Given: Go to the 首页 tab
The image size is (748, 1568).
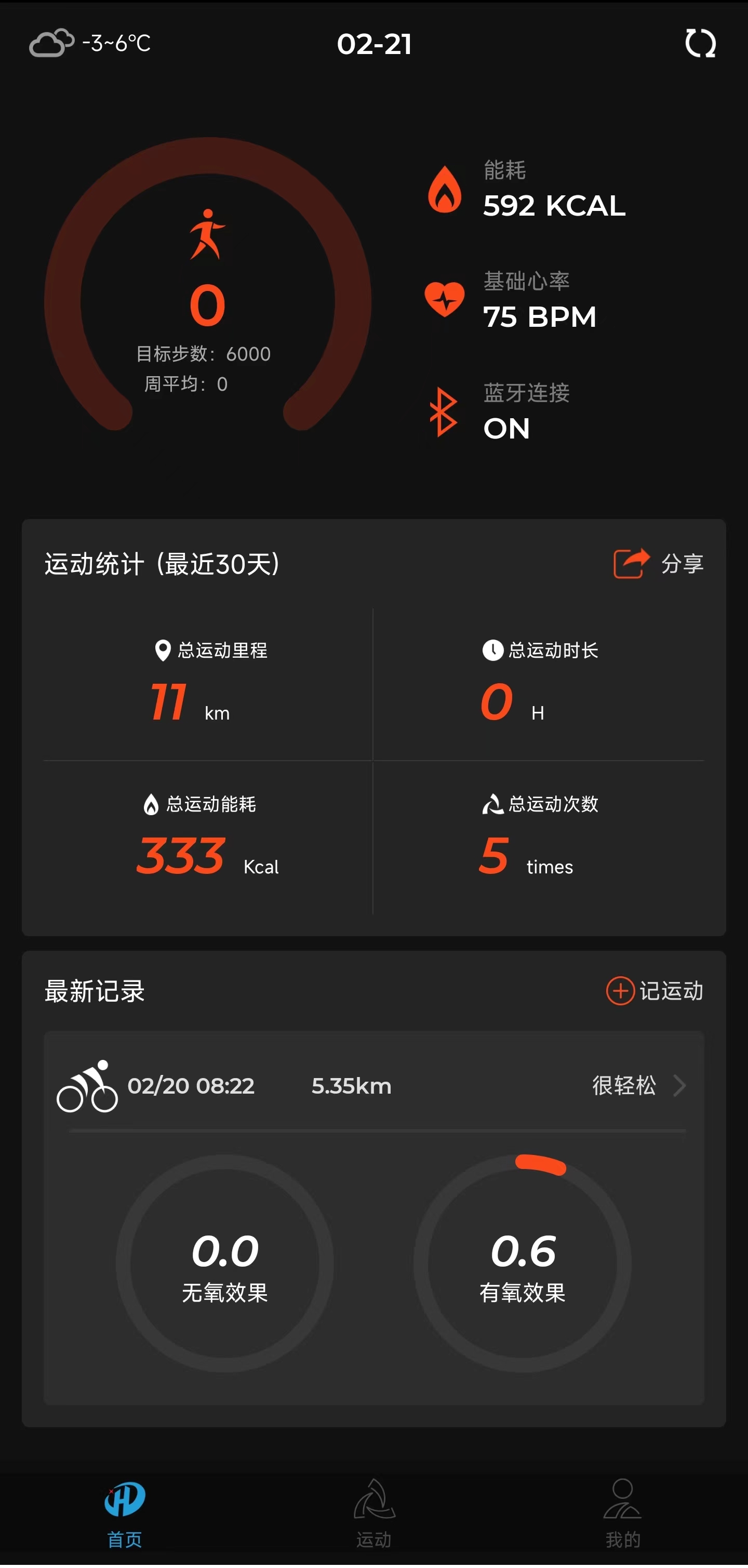Looking at the screenshot, I should coord(125,1514).
